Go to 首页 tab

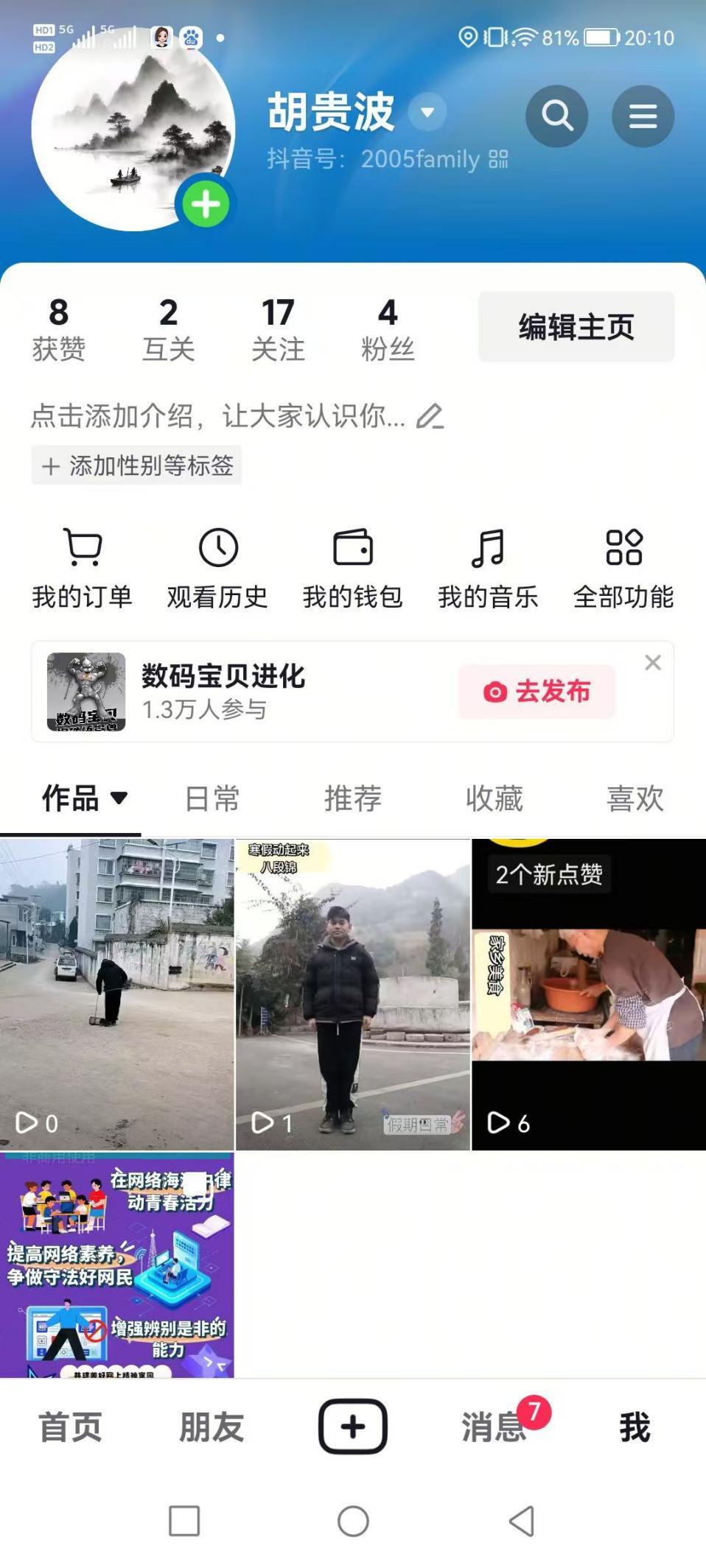pyautogui.click(x=70, y=1427)
